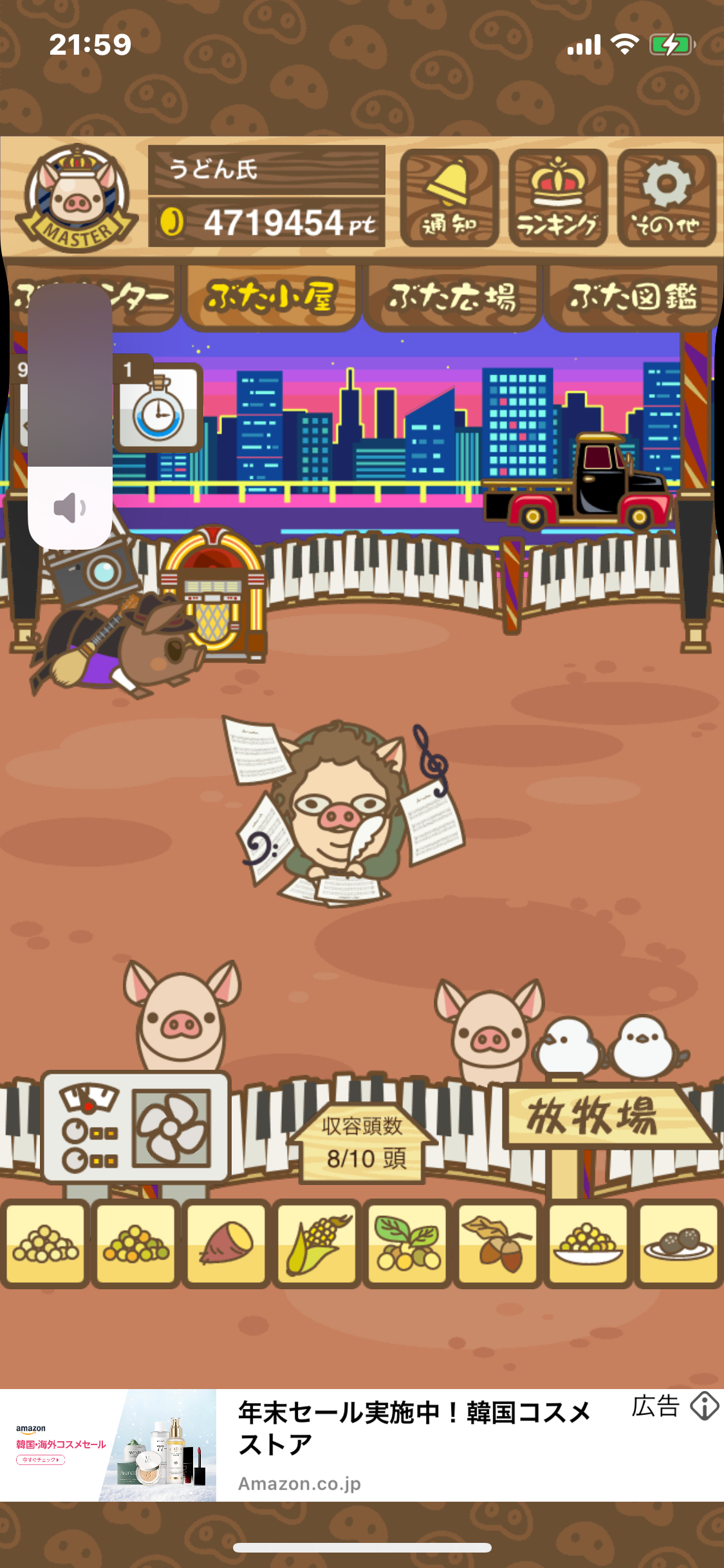Open the MASTER pig rank badge

(77, 198)
